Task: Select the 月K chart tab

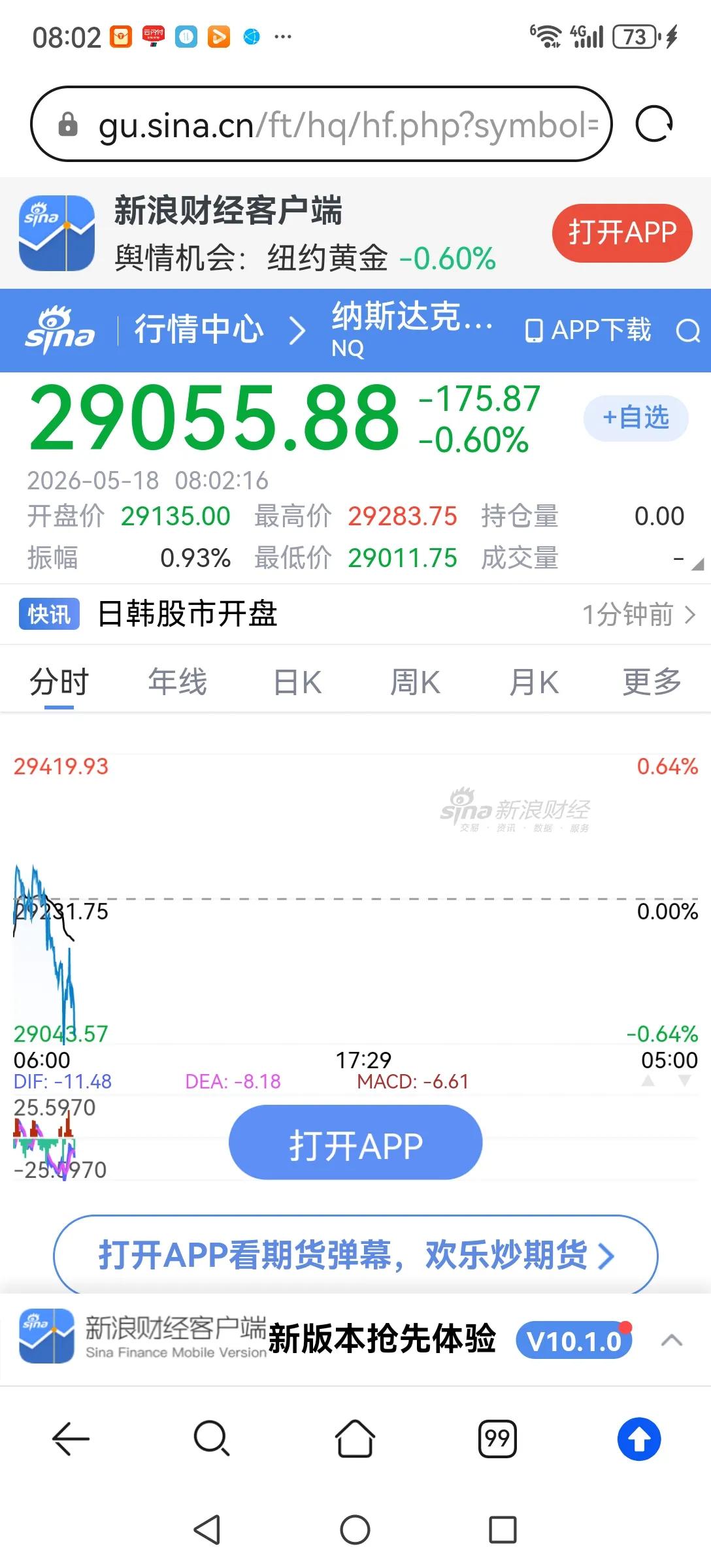Action: (x=534, y=682)
